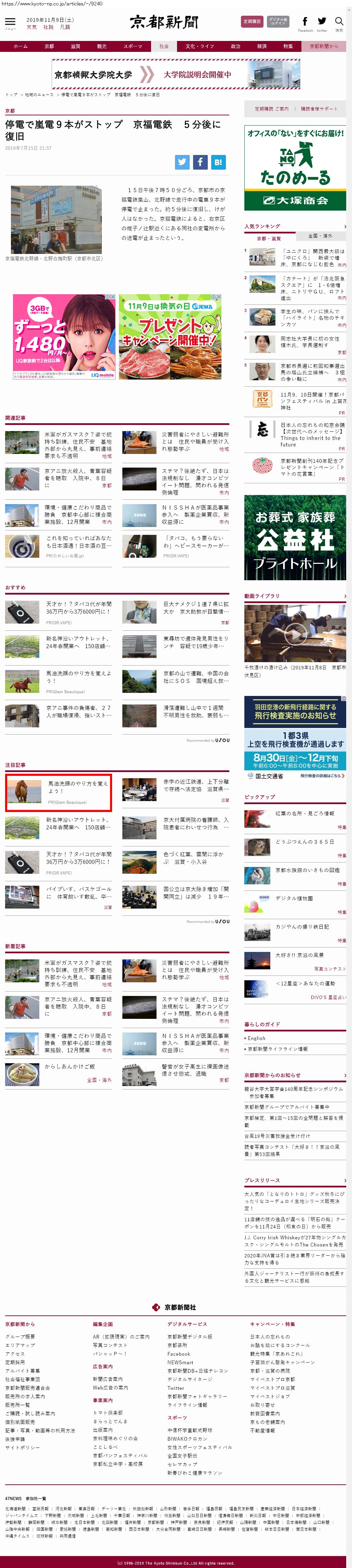Go to the 経済 navigation tab
The image size is (352, 1568).
pos(262,46)
